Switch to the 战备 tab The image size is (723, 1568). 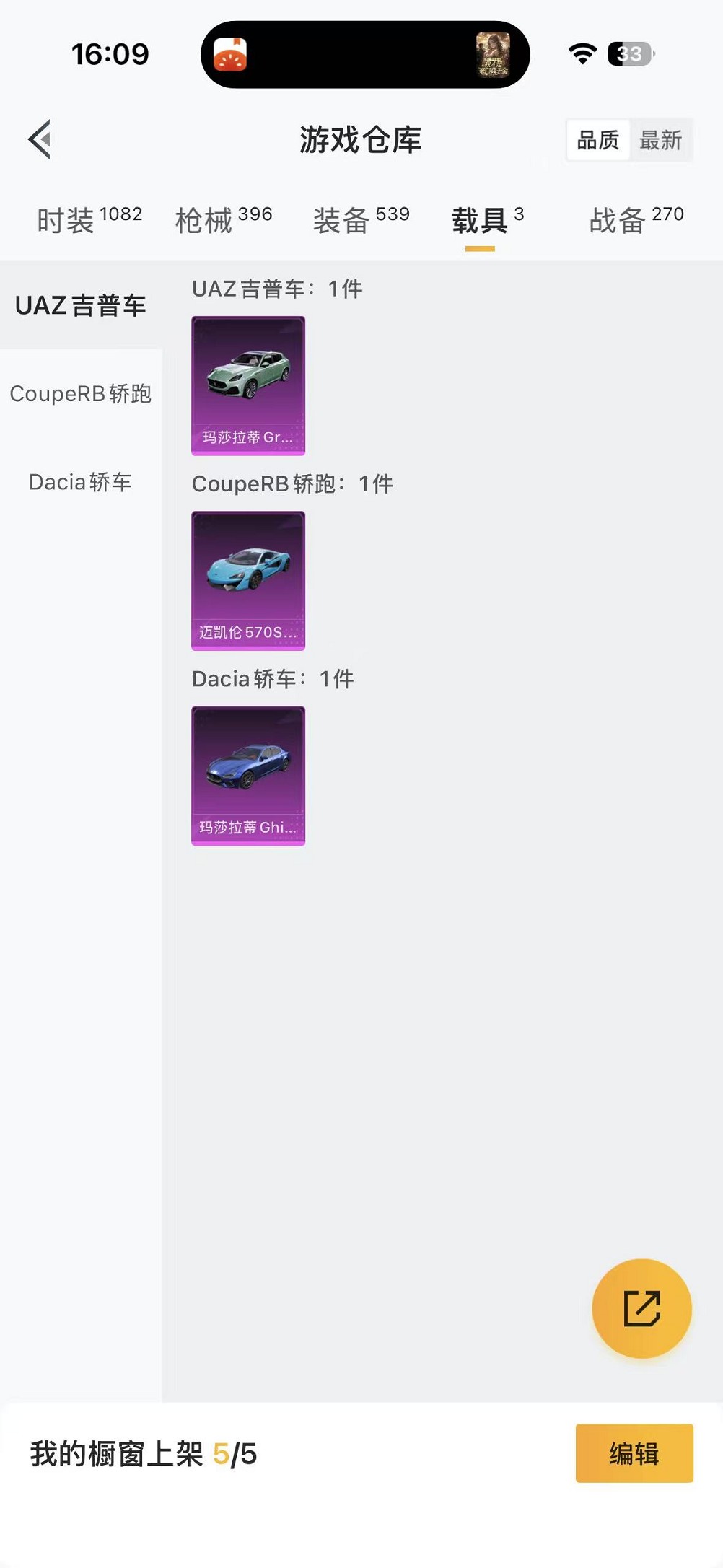(636, 219)
